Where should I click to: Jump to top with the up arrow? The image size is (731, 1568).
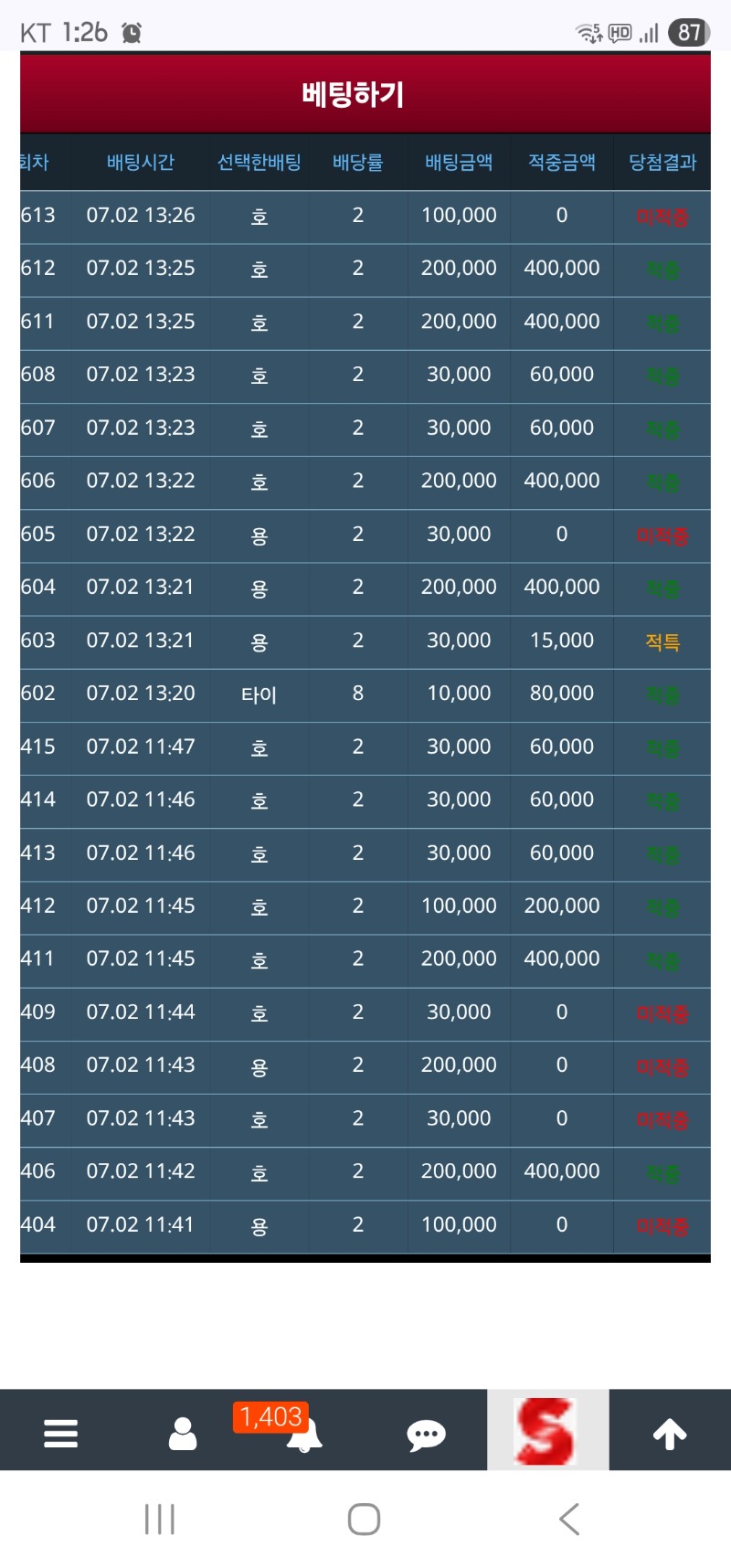(x=670, y=1433)
